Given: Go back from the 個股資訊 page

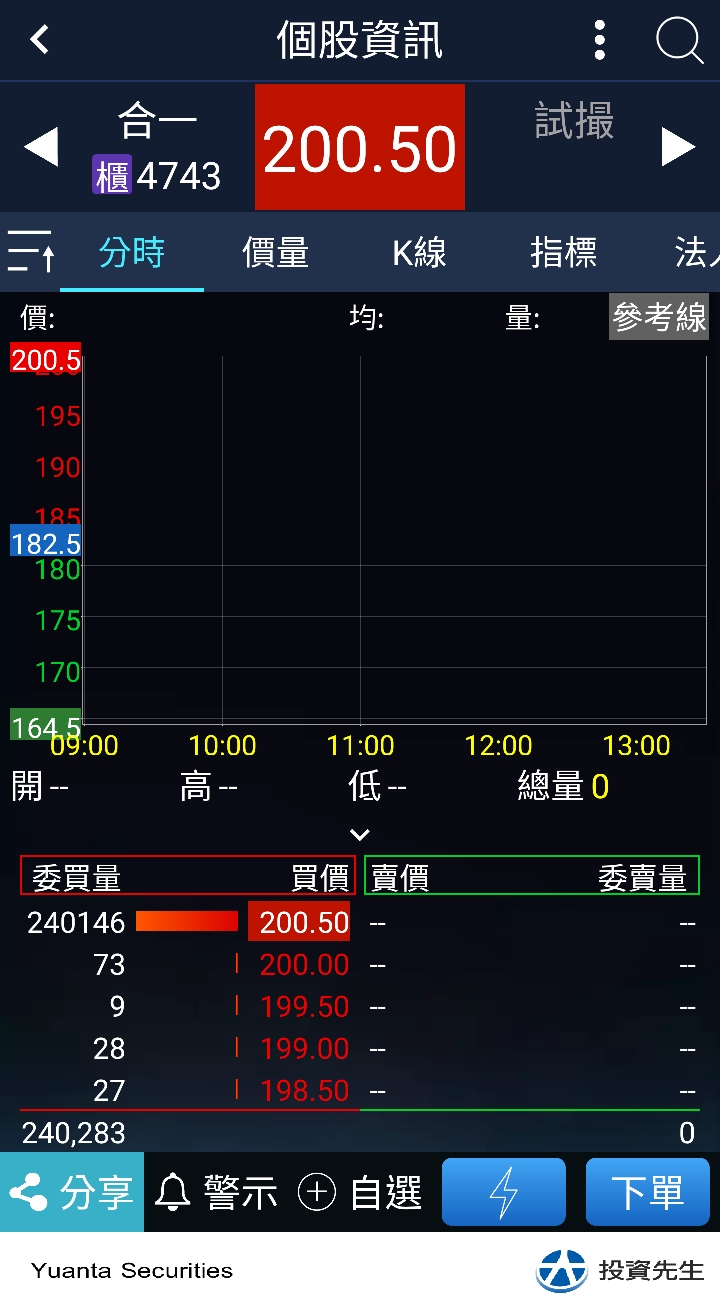Looking at the screenshot, I should (40, 41).
